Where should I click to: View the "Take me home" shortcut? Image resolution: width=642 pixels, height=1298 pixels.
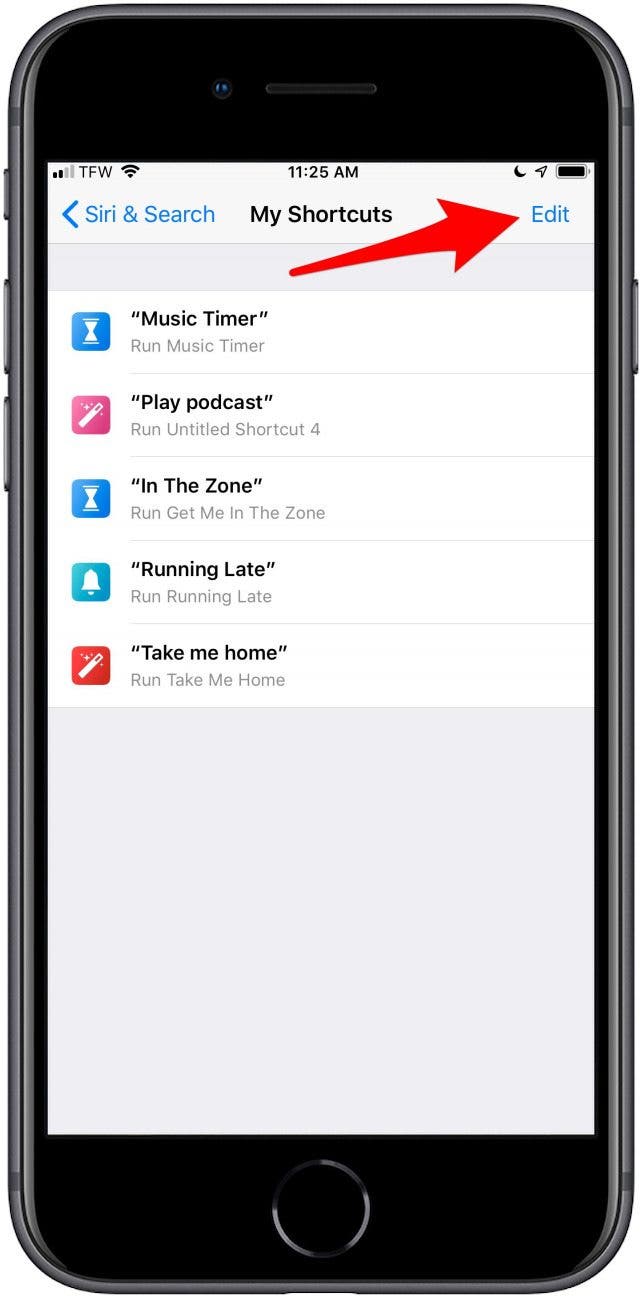pyautogui.click(x=320, y=665)
